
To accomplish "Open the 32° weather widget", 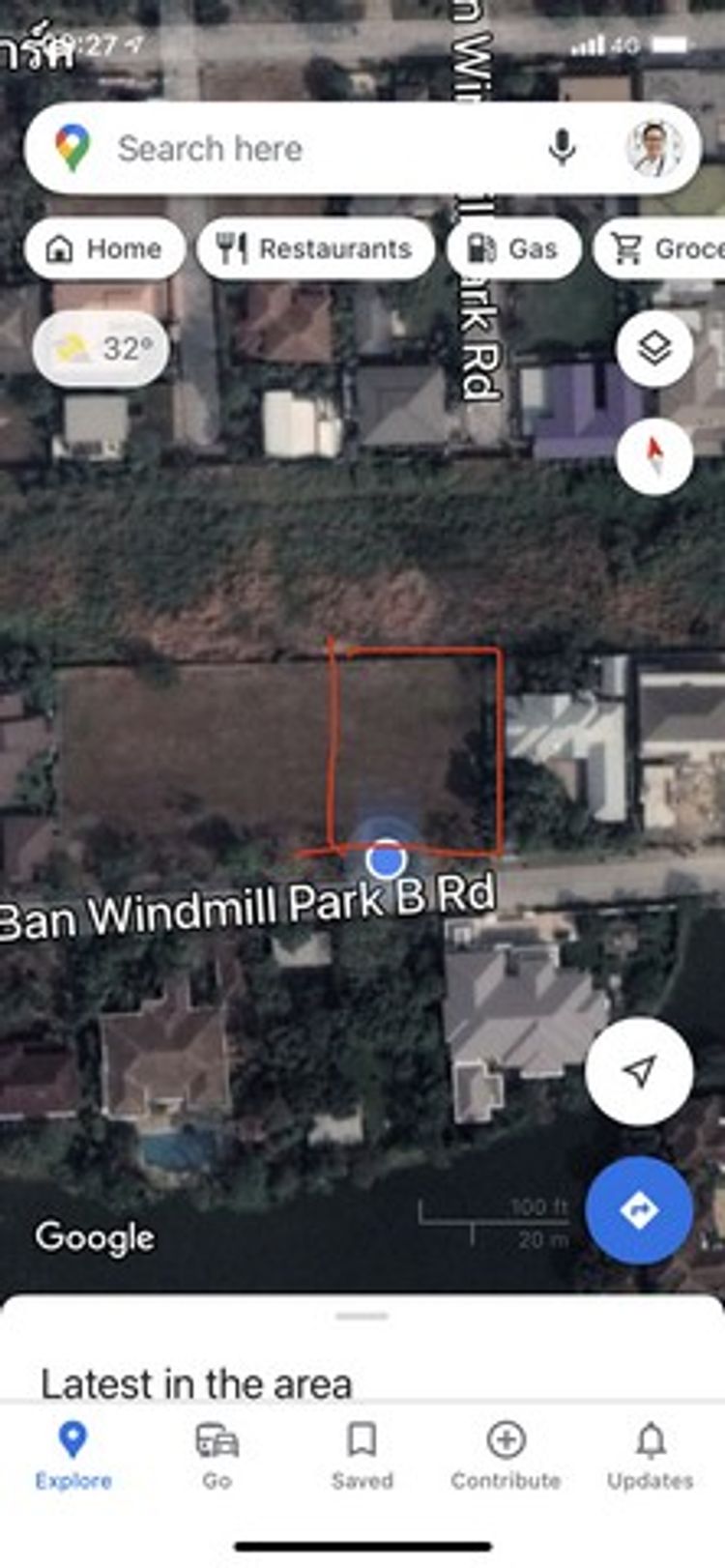I will [101, 348].
